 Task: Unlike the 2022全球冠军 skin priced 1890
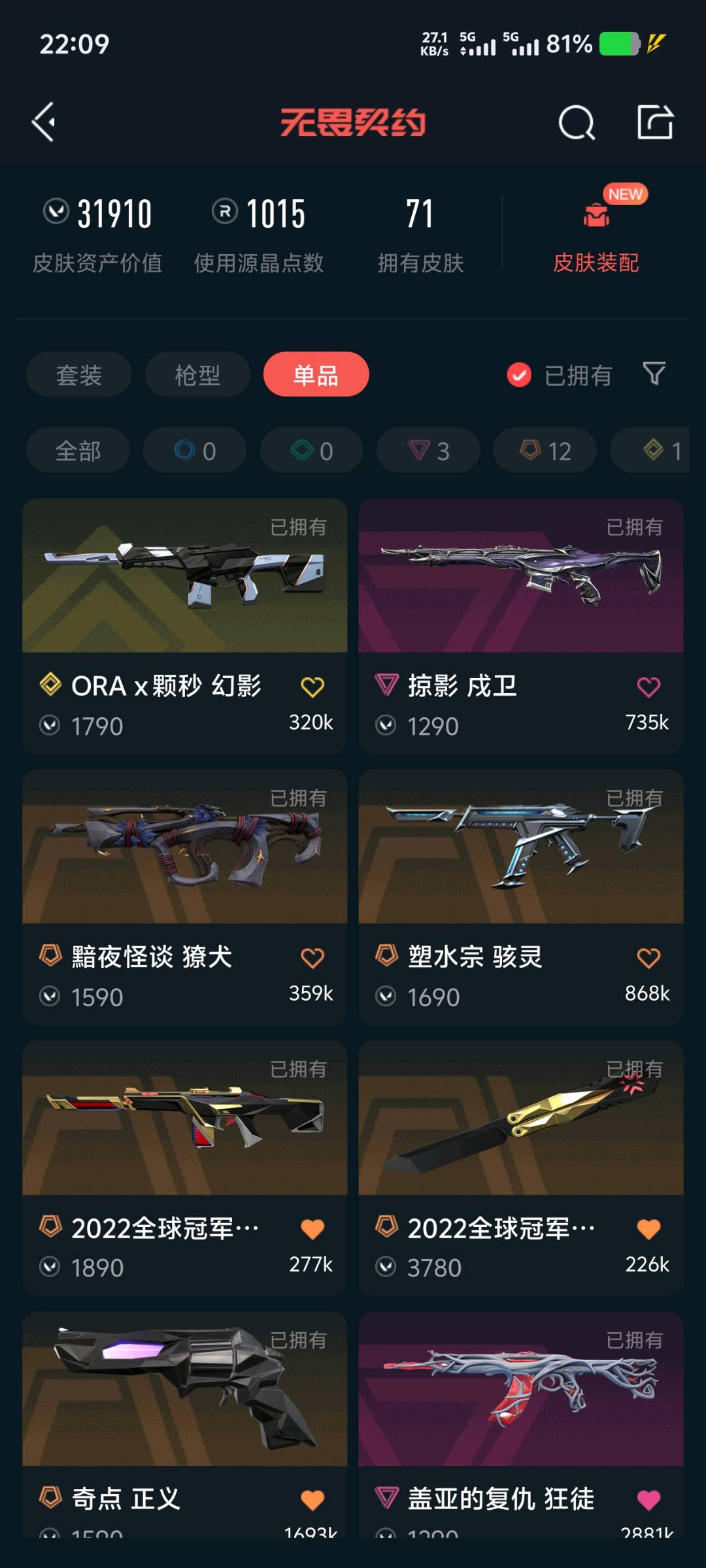coord(312,1229)
